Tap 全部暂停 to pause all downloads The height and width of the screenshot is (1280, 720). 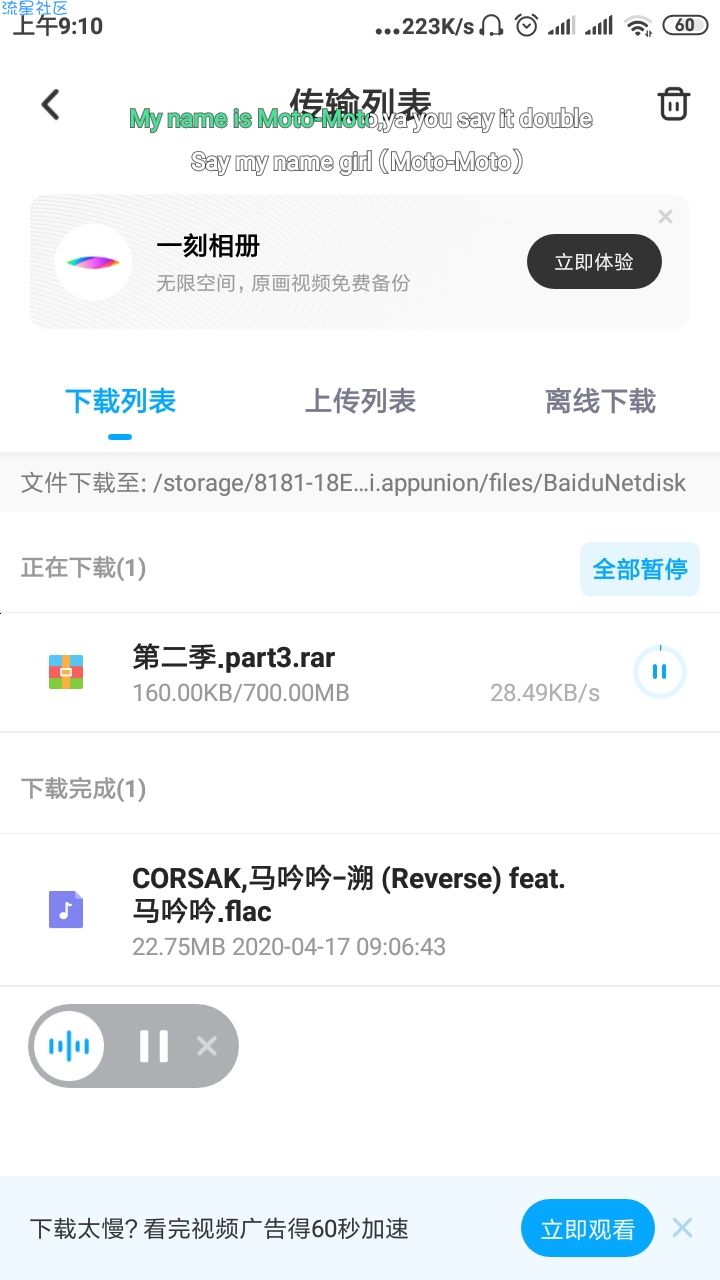click(640, 569)
